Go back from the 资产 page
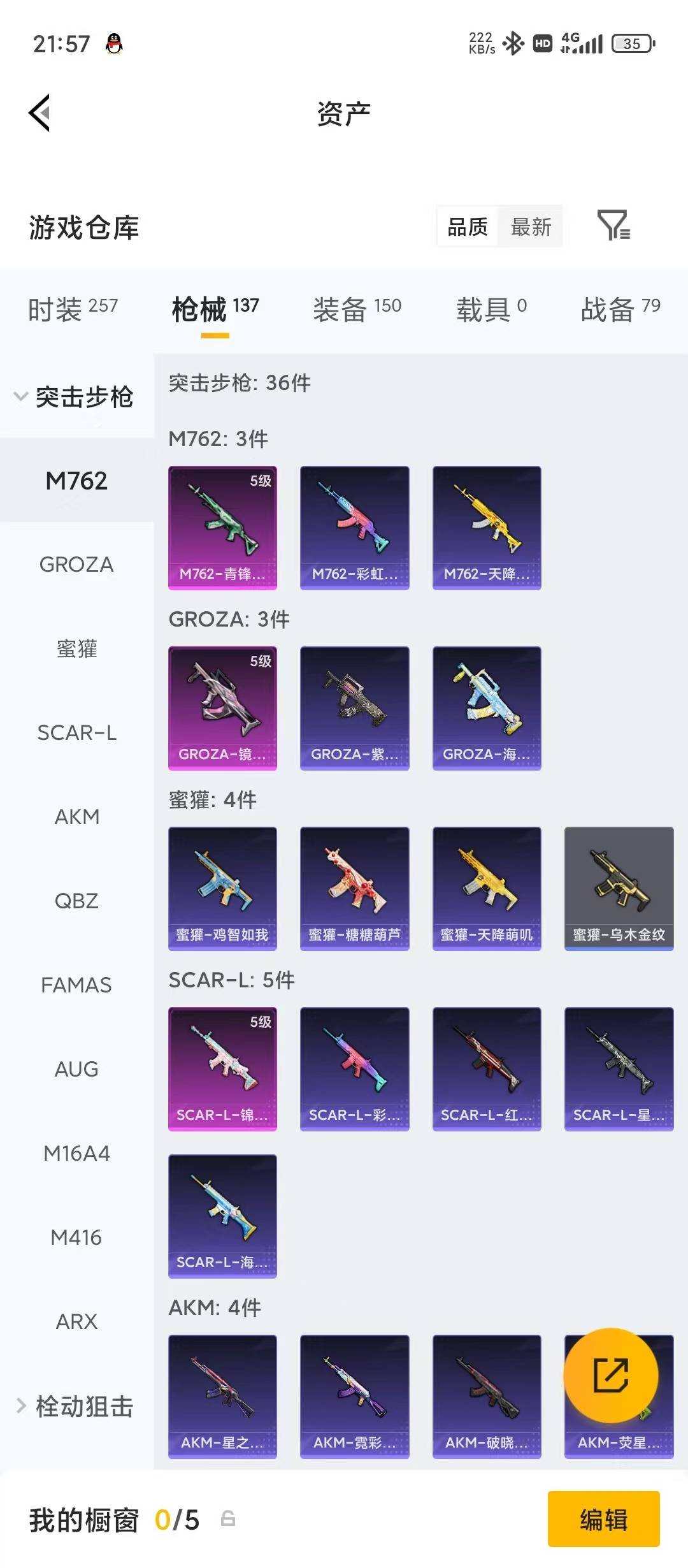The height and width of the screenshot is (1568, 688). click(x=39, y=113)
